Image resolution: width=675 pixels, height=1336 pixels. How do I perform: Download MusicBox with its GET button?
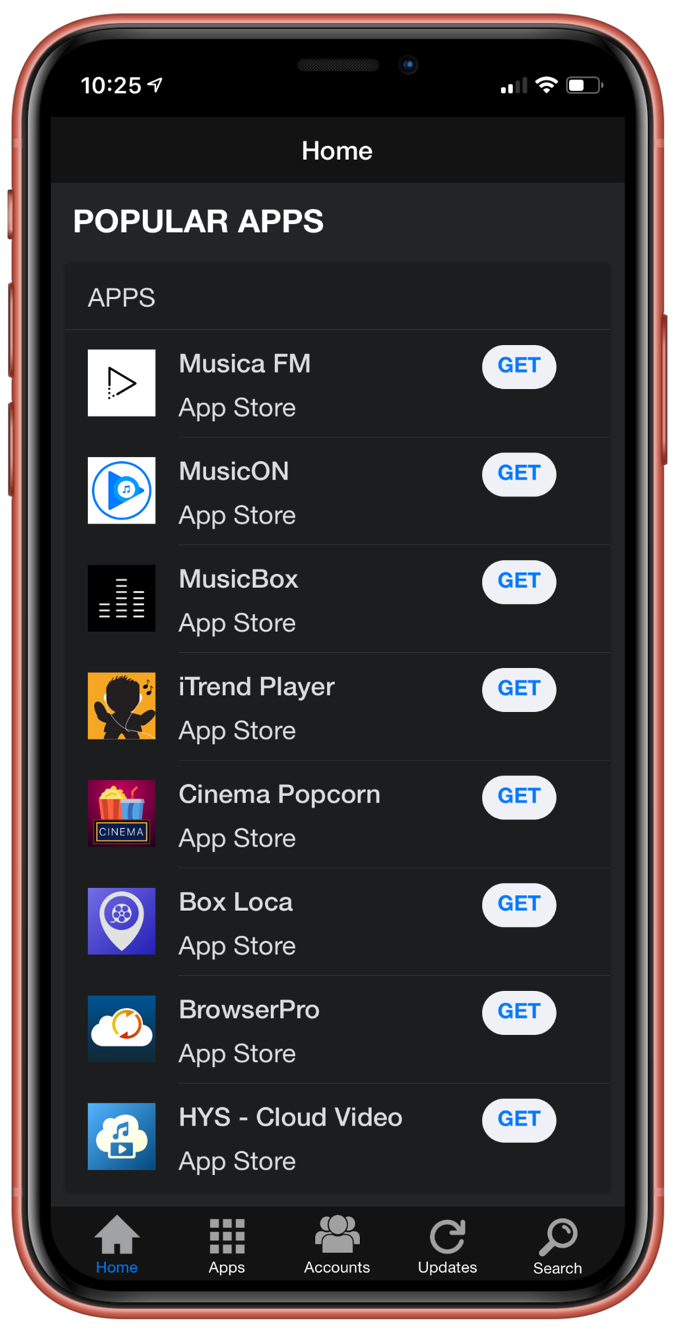point(518,581)
